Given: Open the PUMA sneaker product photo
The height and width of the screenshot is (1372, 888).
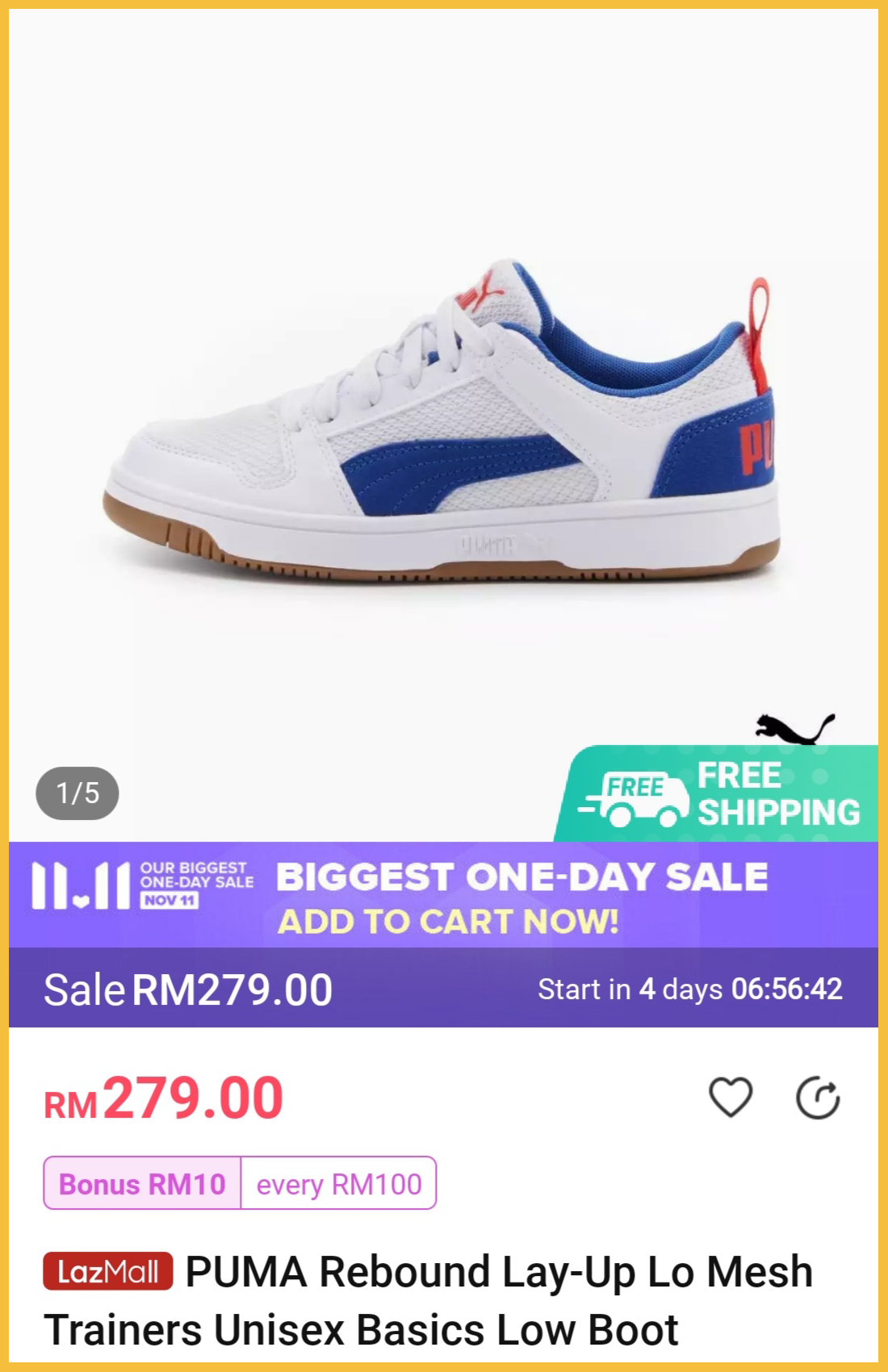Looking at the screenshot, I should pos(442,420).
